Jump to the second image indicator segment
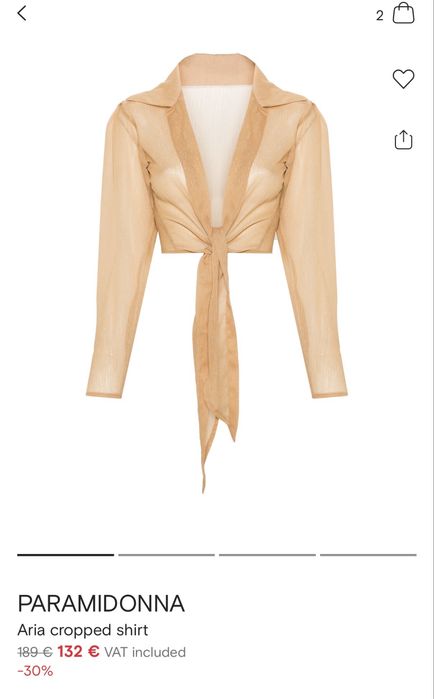Screen dimensions: 434x699 166,555
